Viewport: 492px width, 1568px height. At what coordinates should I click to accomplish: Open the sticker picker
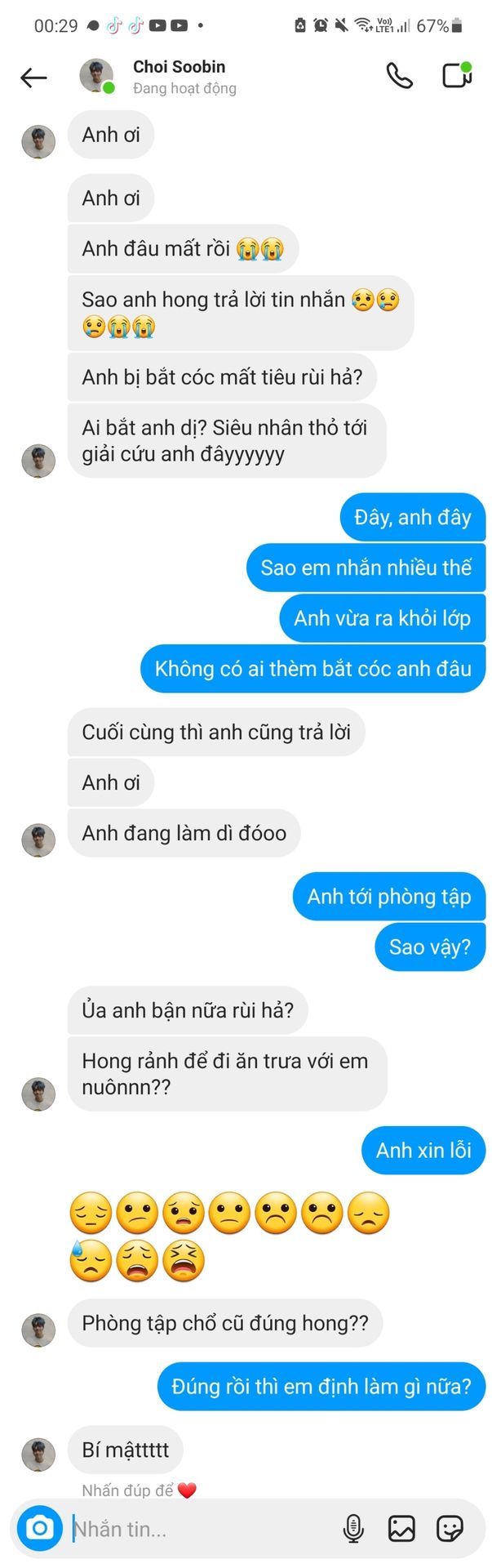tap(450, 1528)
